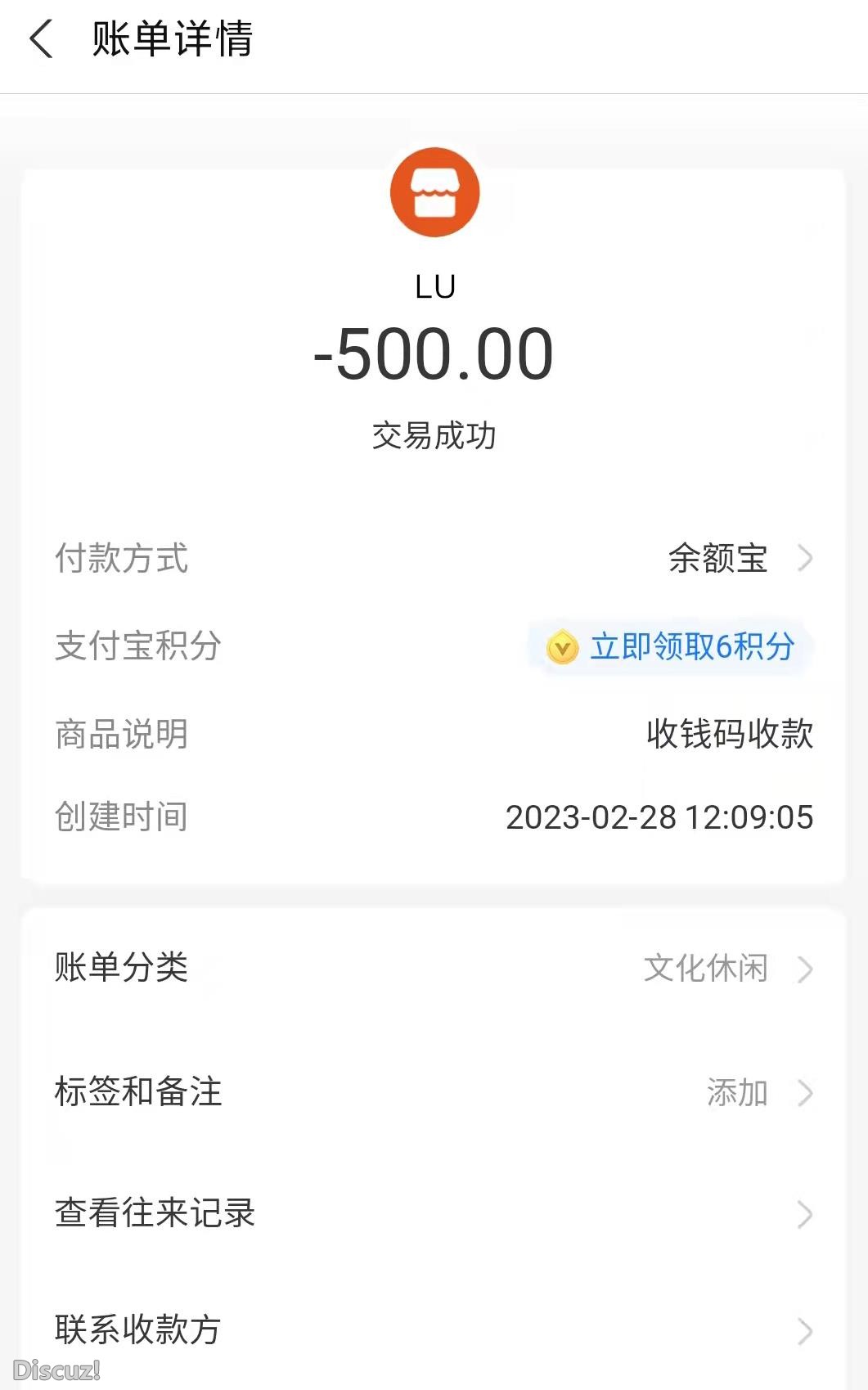The image size is (868, 1390).
Task: Click the gold coin icon next to points reward
Action: point(561,648)
